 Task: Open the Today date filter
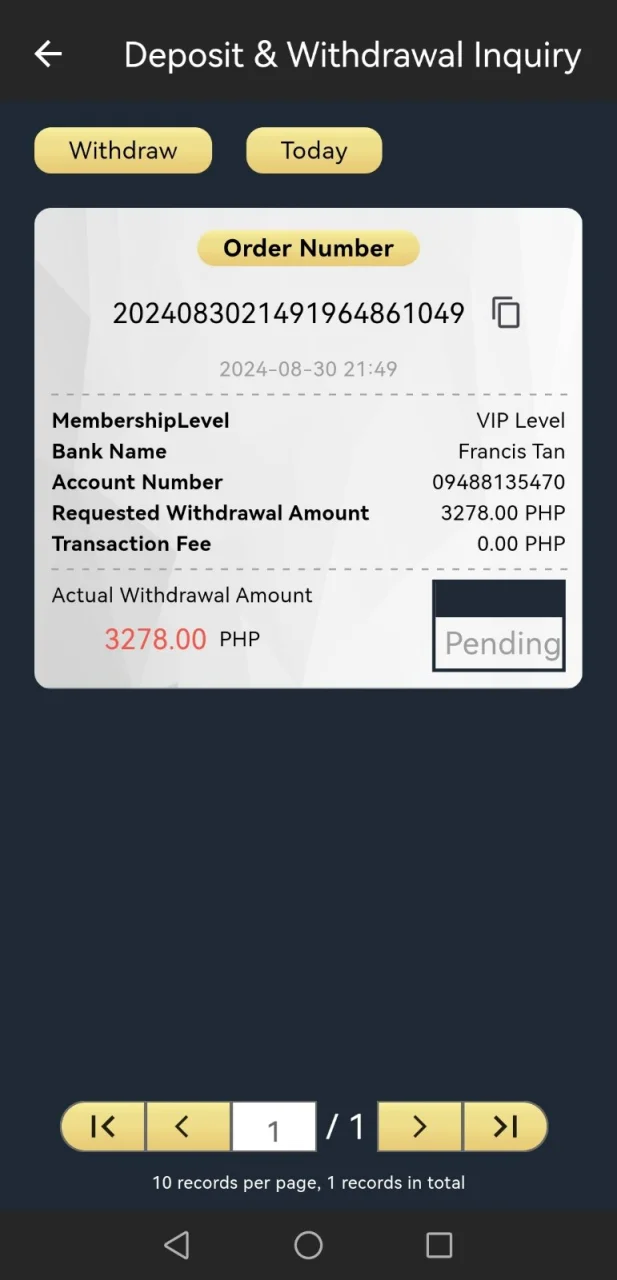314,150
